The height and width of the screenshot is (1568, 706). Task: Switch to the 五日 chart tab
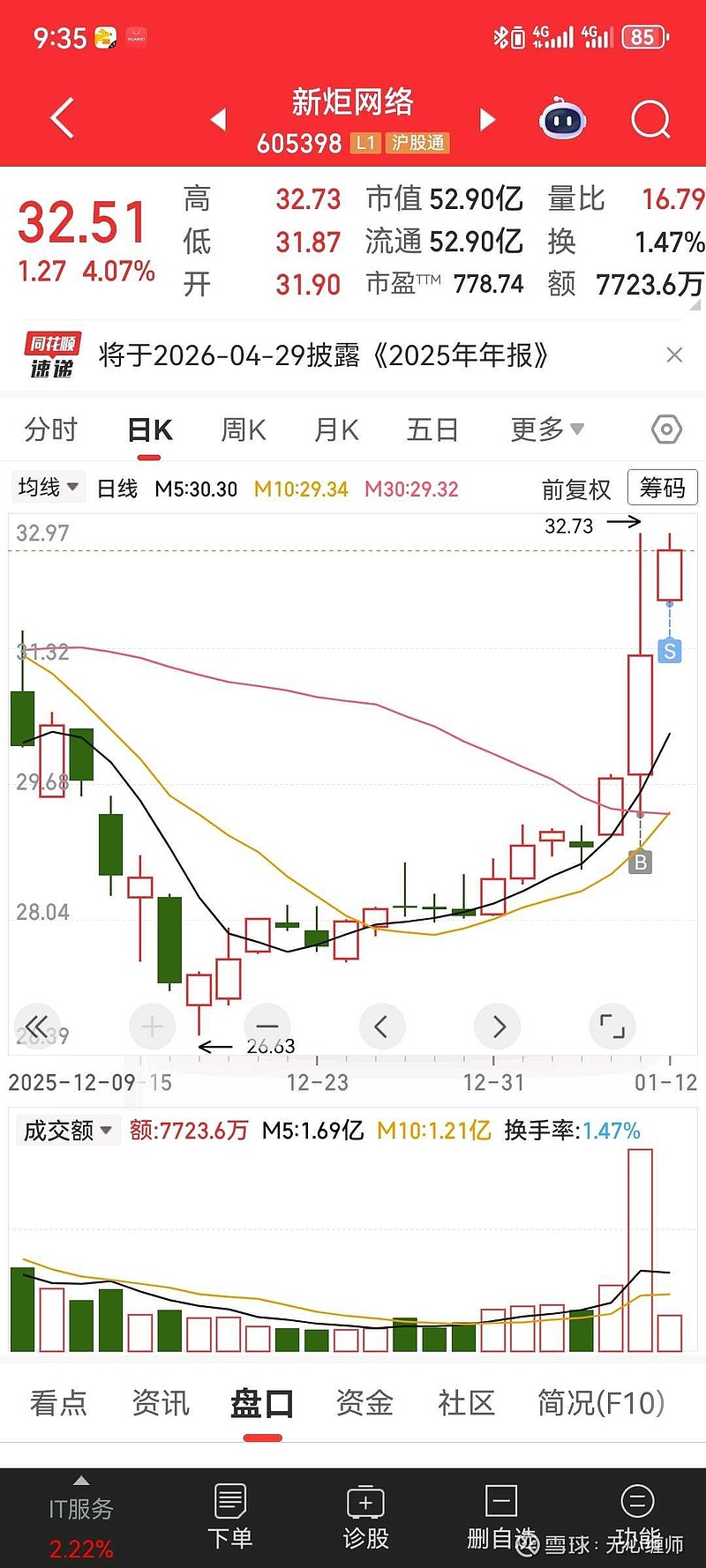click(x=432, y=430)
